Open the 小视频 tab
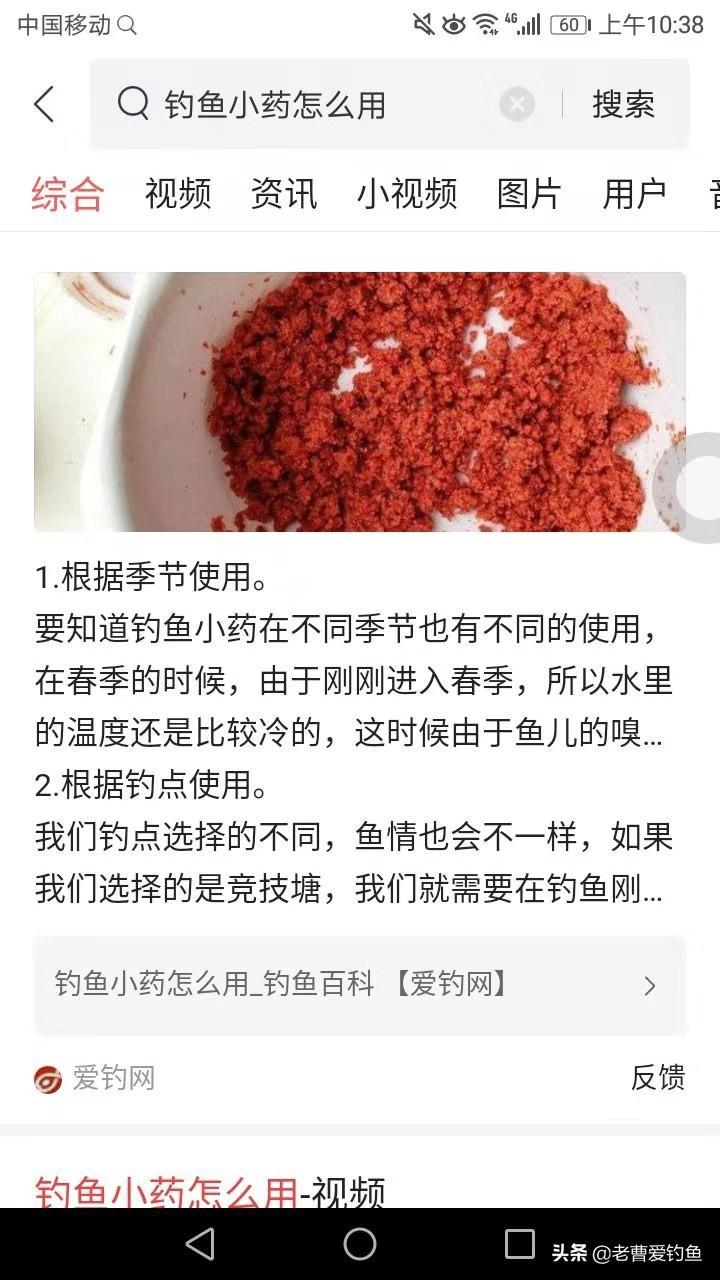 point(407,193)
